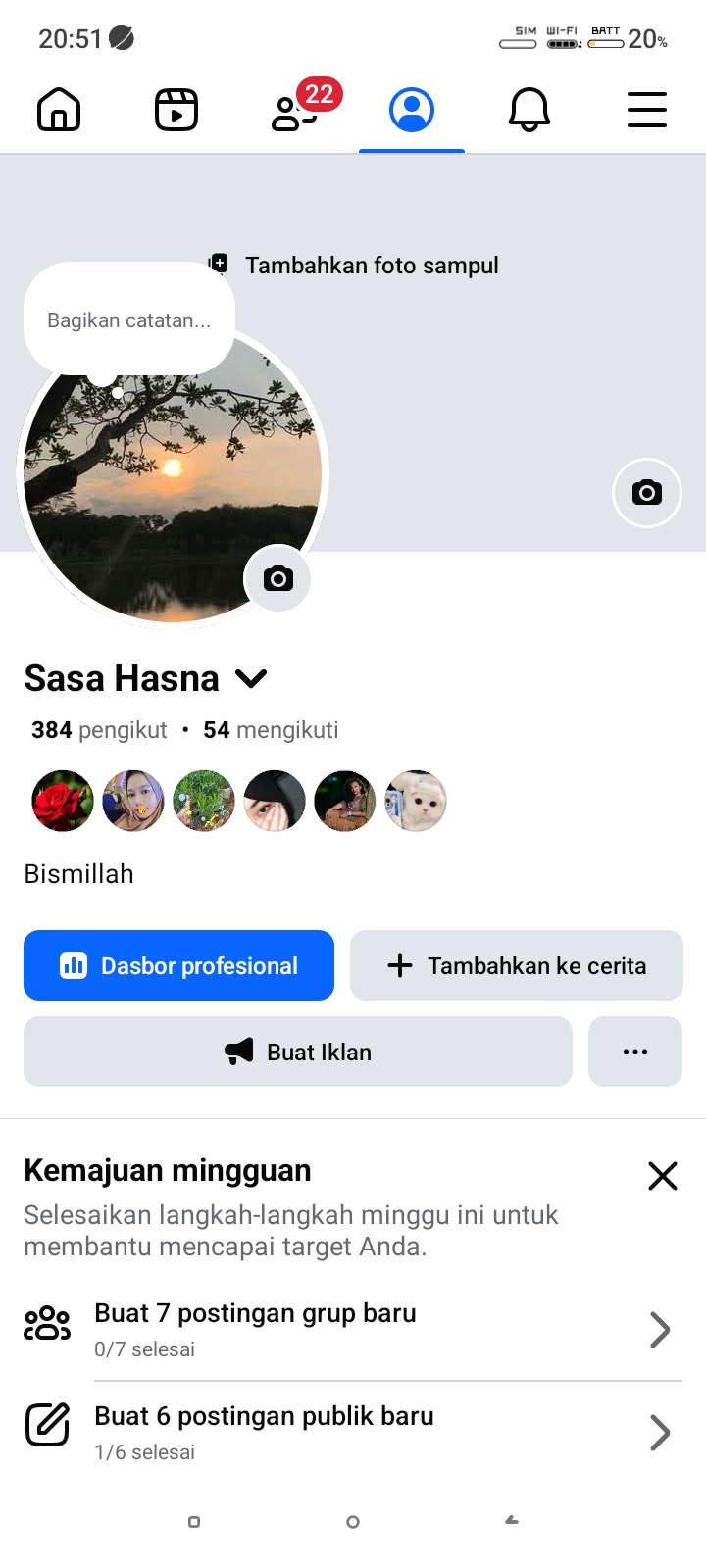706x1568 pixels.
Task: Tap the Bagikan catatan note bubble
Action: coord(128,320)
